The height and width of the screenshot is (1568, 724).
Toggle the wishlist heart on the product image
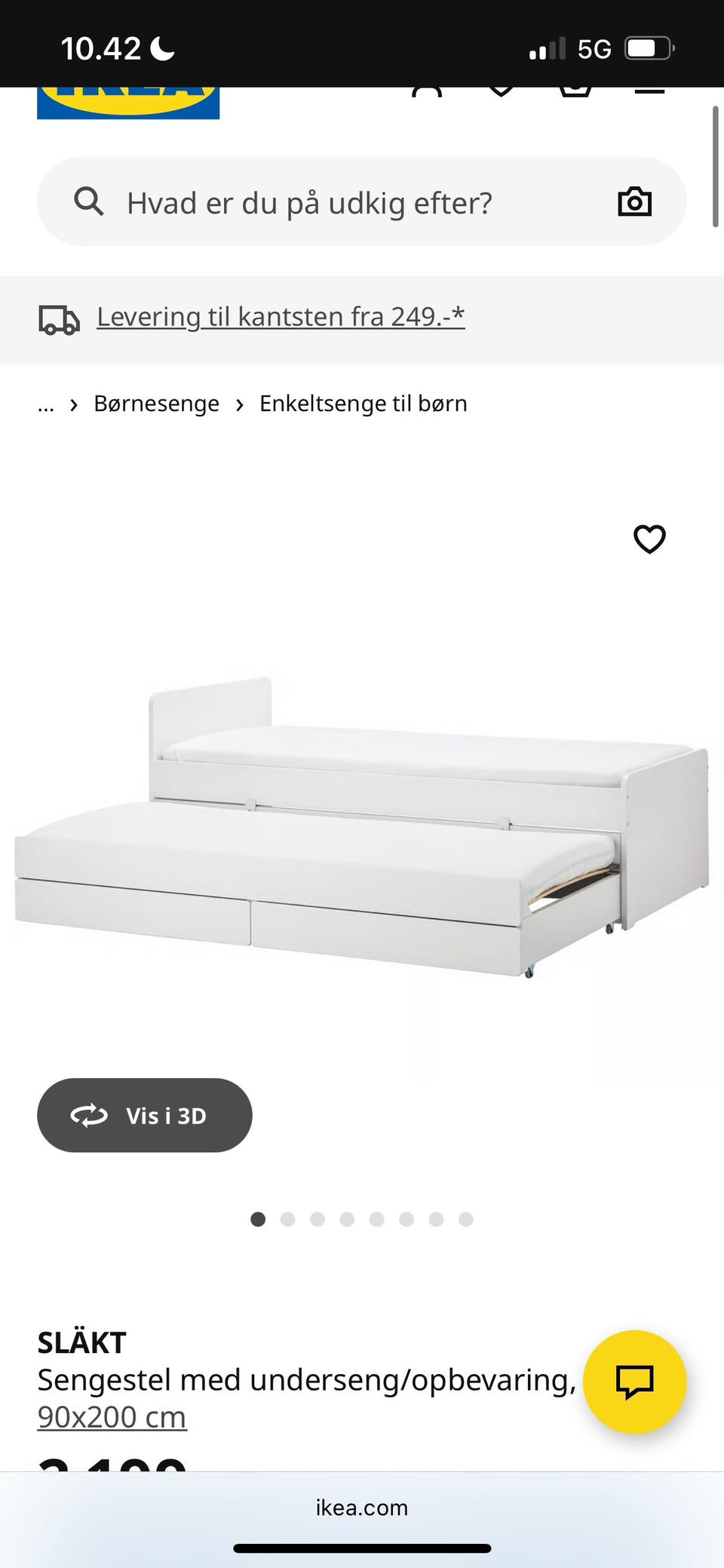click(650, 539)
